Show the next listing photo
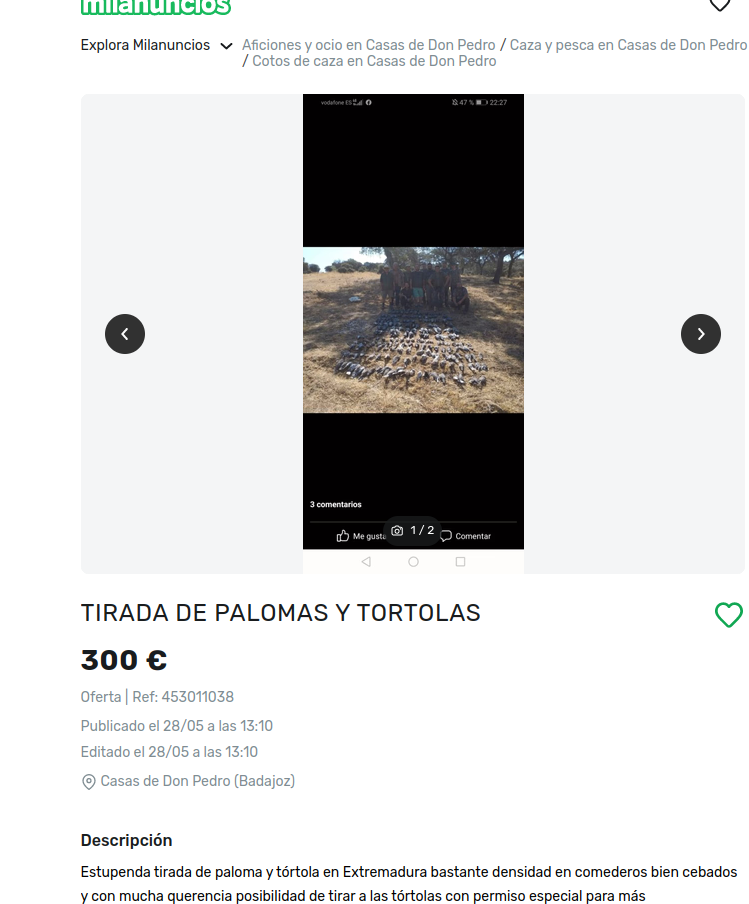The width and height of the screenshot is (749, 904). point(701,334)
